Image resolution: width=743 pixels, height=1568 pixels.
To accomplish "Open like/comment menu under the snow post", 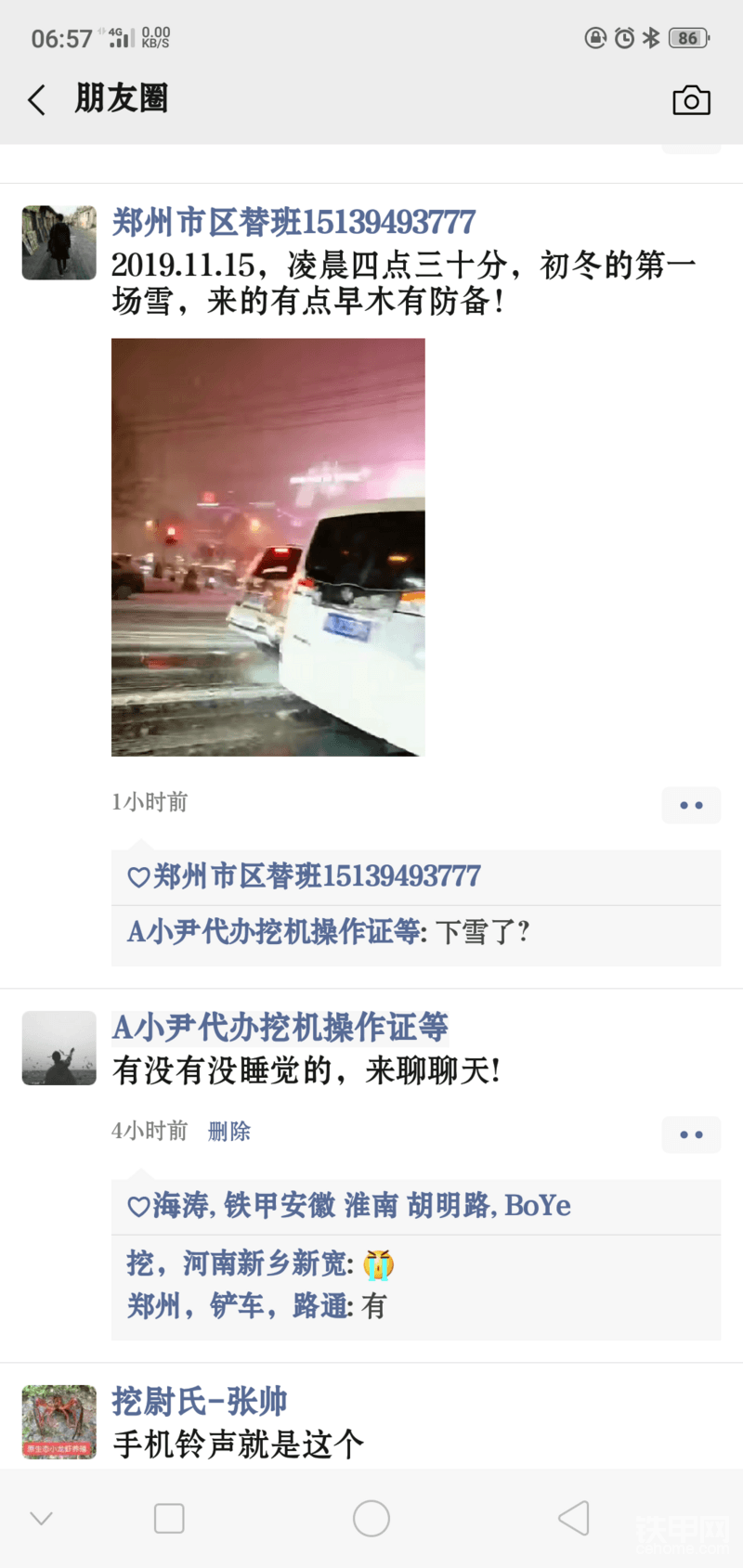I will click(x=691, y=805).
